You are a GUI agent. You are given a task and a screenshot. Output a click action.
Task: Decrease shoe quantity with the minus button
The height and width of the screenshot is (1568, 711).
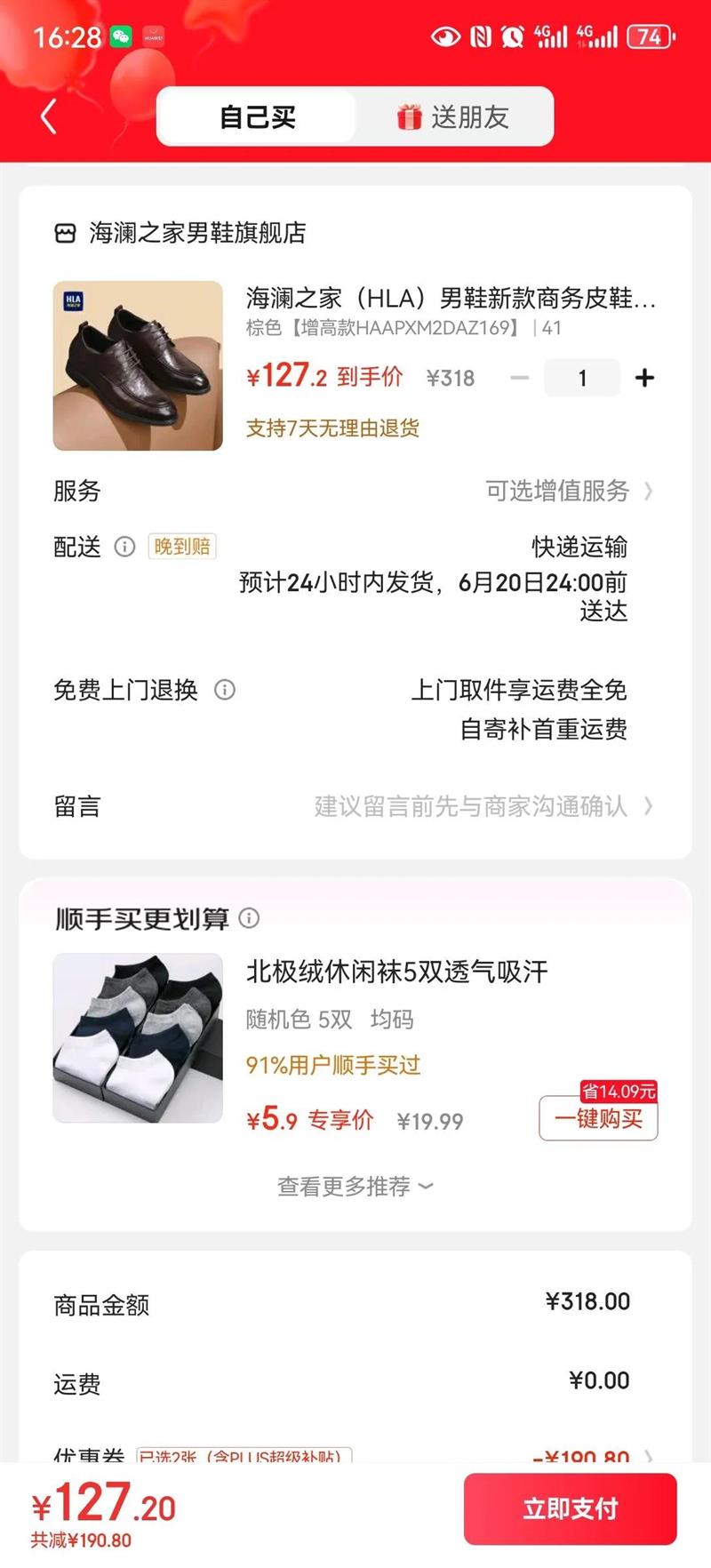pyautogui.click(x=520, y=379)
